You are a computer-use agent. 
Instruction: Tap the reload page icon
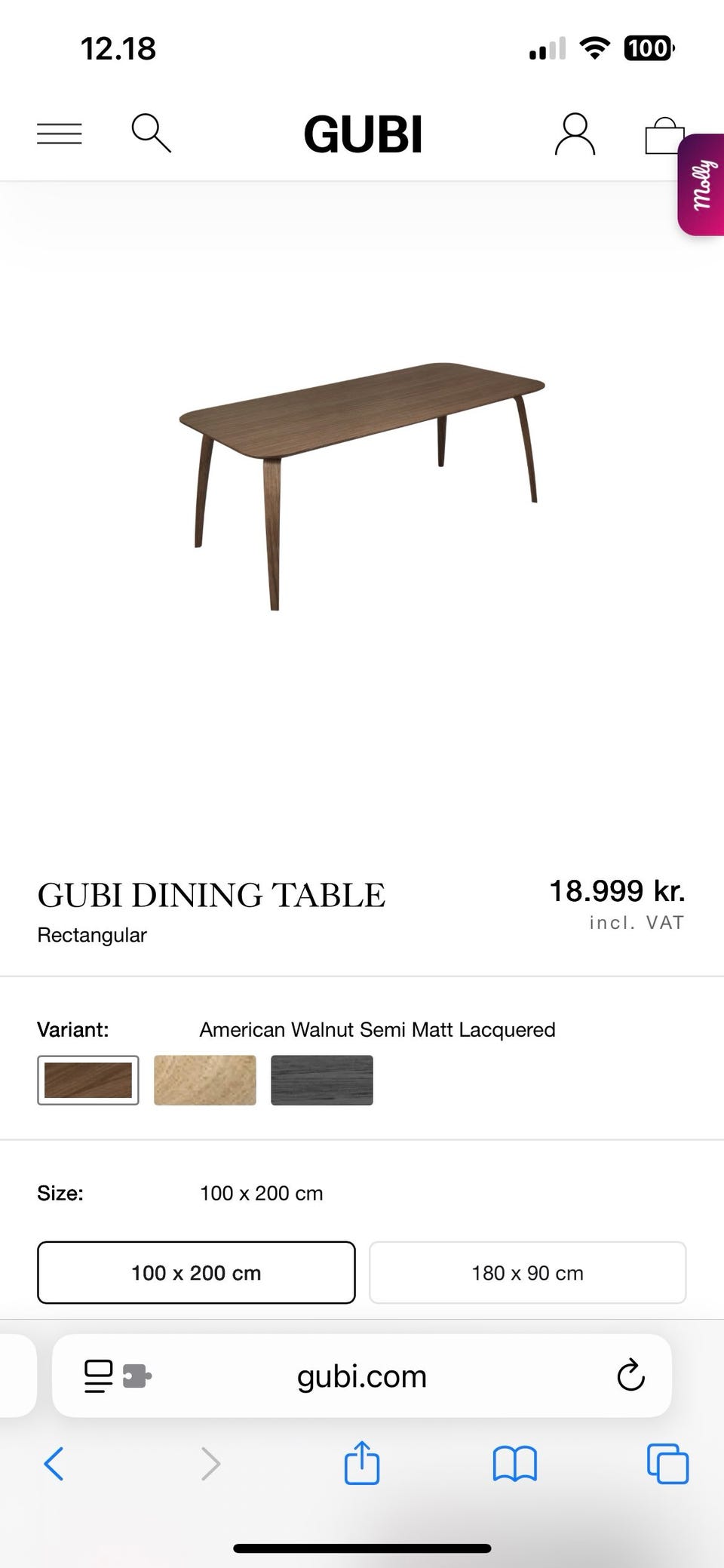630,1375
